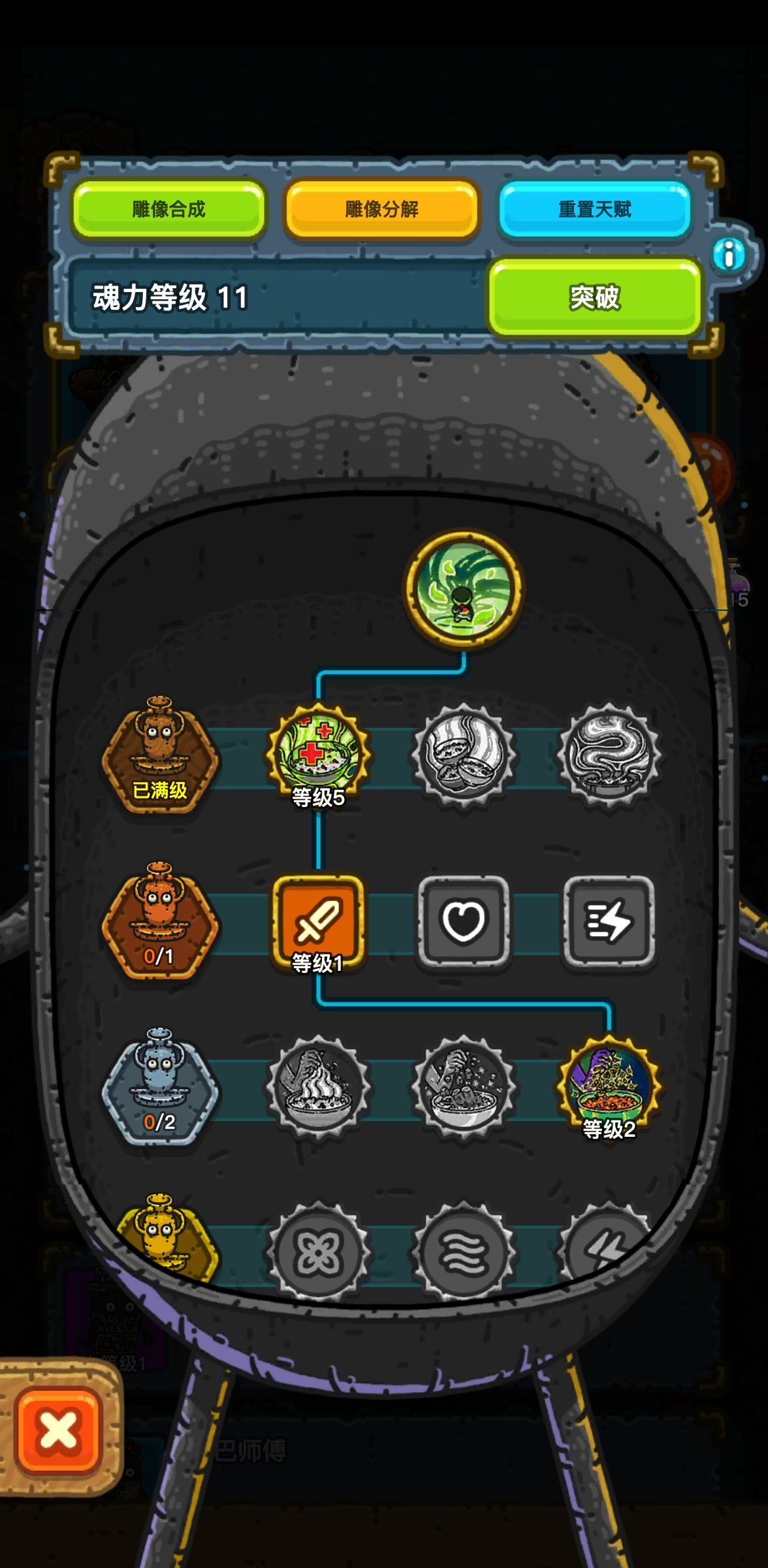Screen dimensions: 768x1568
Task: Tap the green 突破 breakthrough button
Action: [x=594, y=297]
